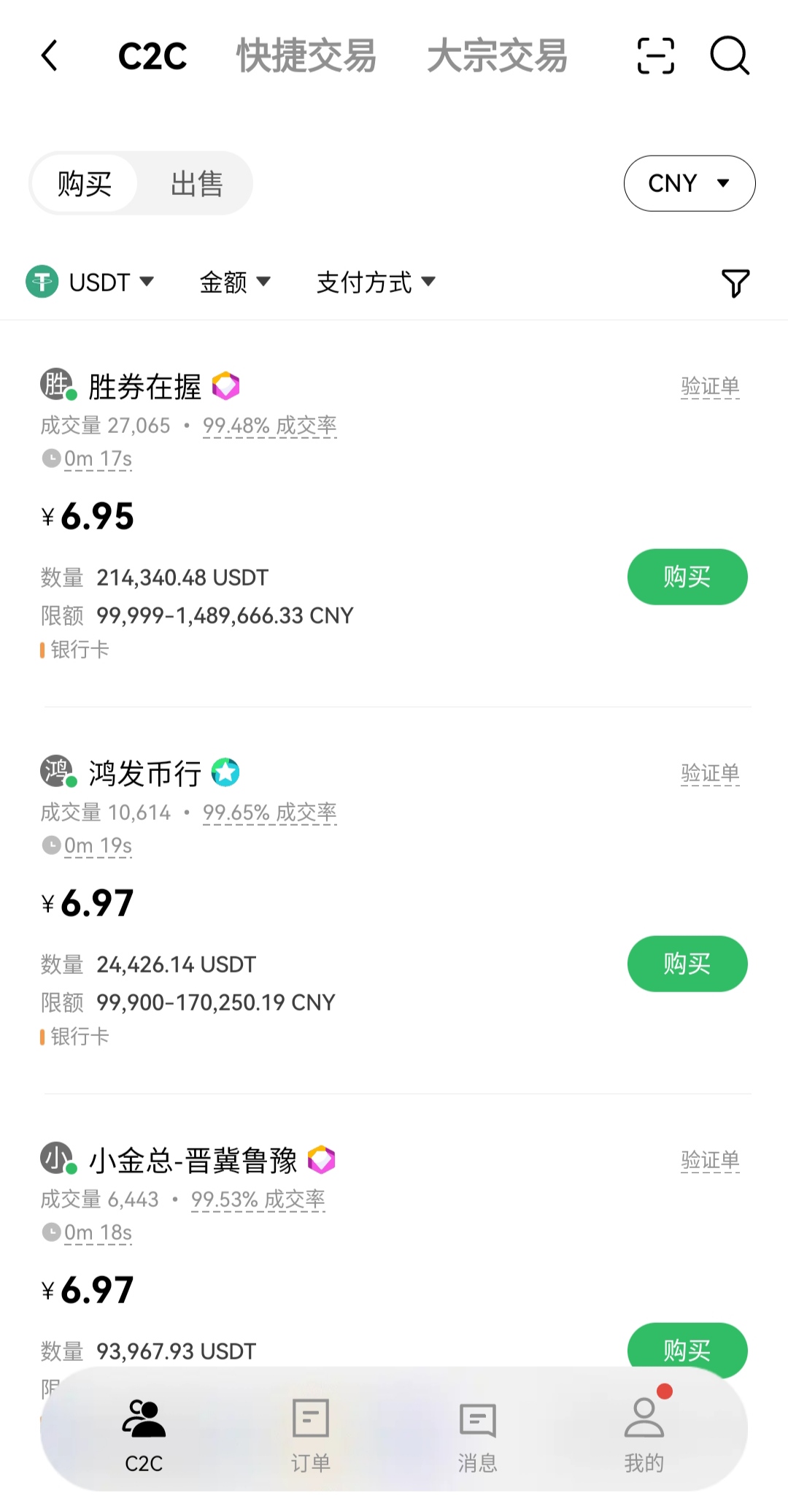The height and width of the screenshot is (1512, 788).
Task: View merchant profile of 胜券在握
Action: click(144, 386)
